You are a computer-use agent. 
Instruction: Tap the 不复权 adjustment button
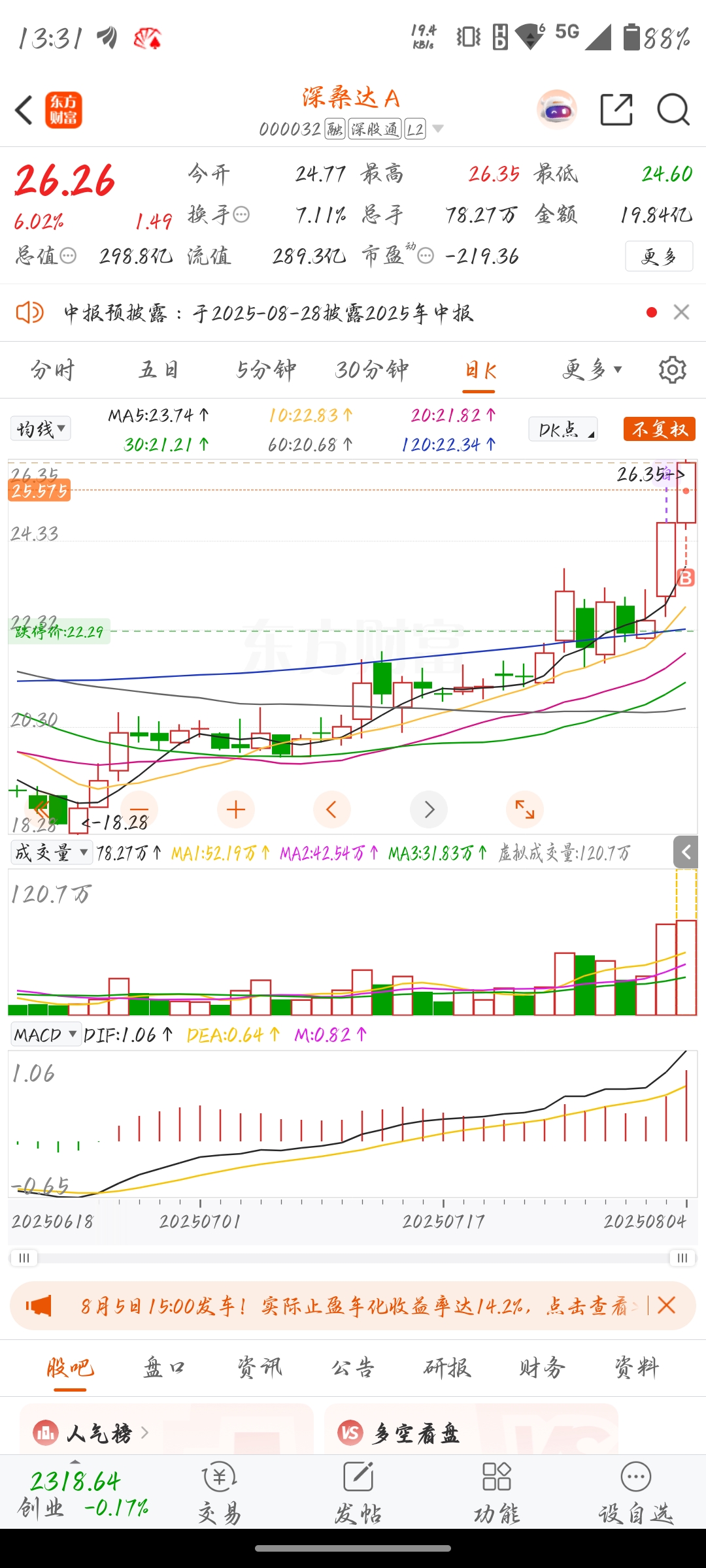click(659, 429)
